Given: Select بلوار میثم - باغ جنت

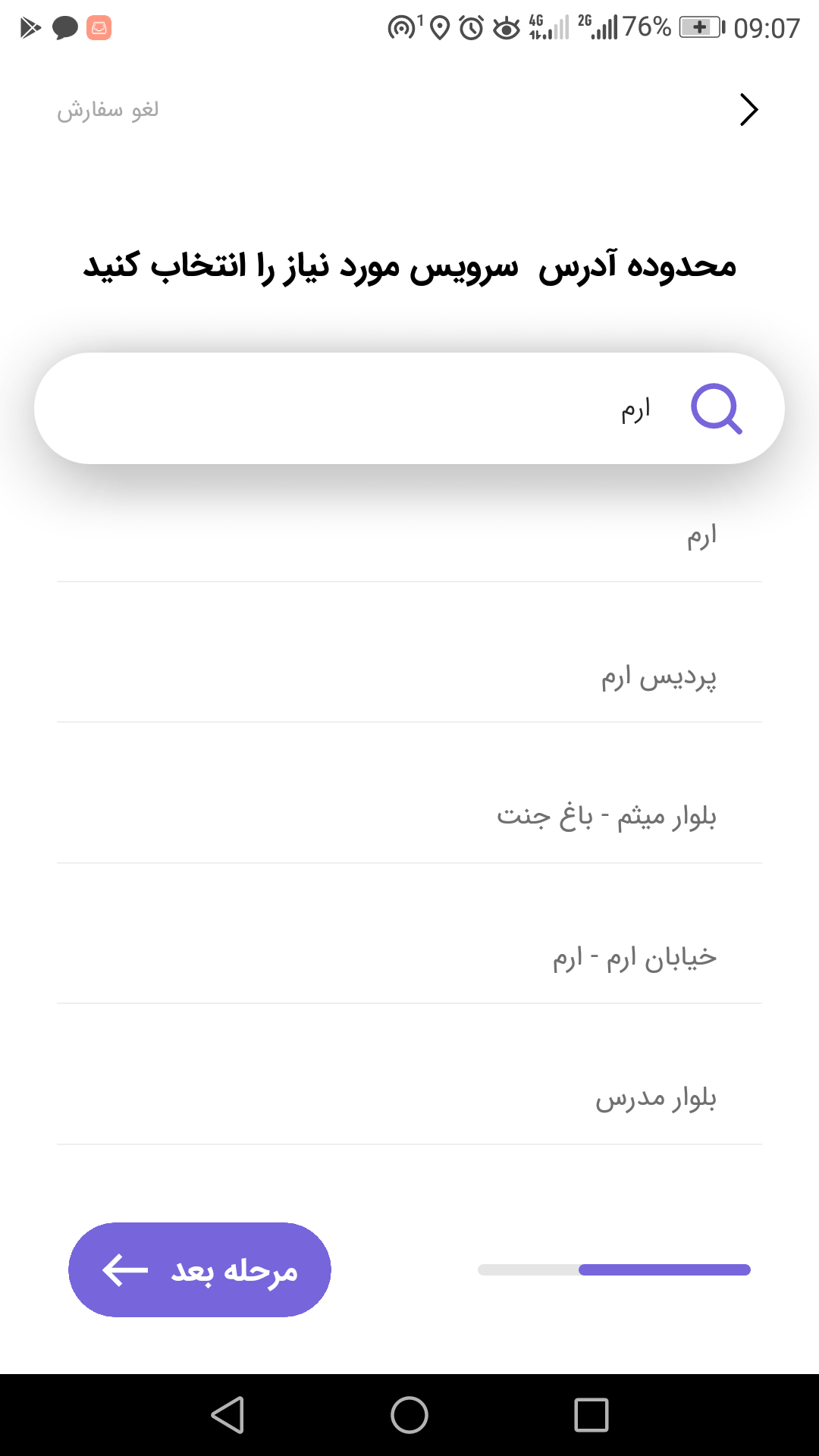Looking at the screenshot, I should point(409,817).
